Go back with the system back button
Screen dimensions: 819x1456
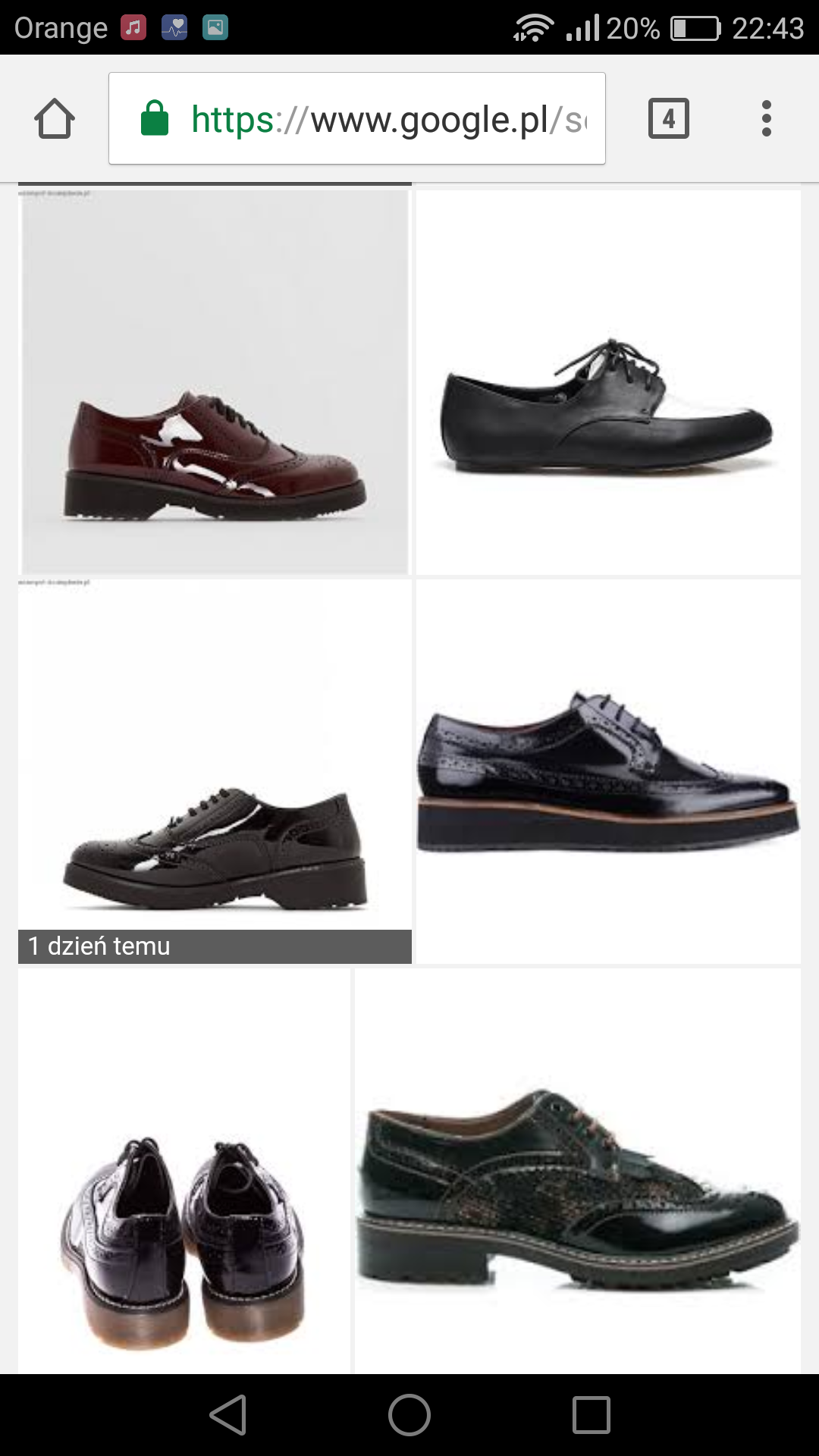pos(227,1415)
